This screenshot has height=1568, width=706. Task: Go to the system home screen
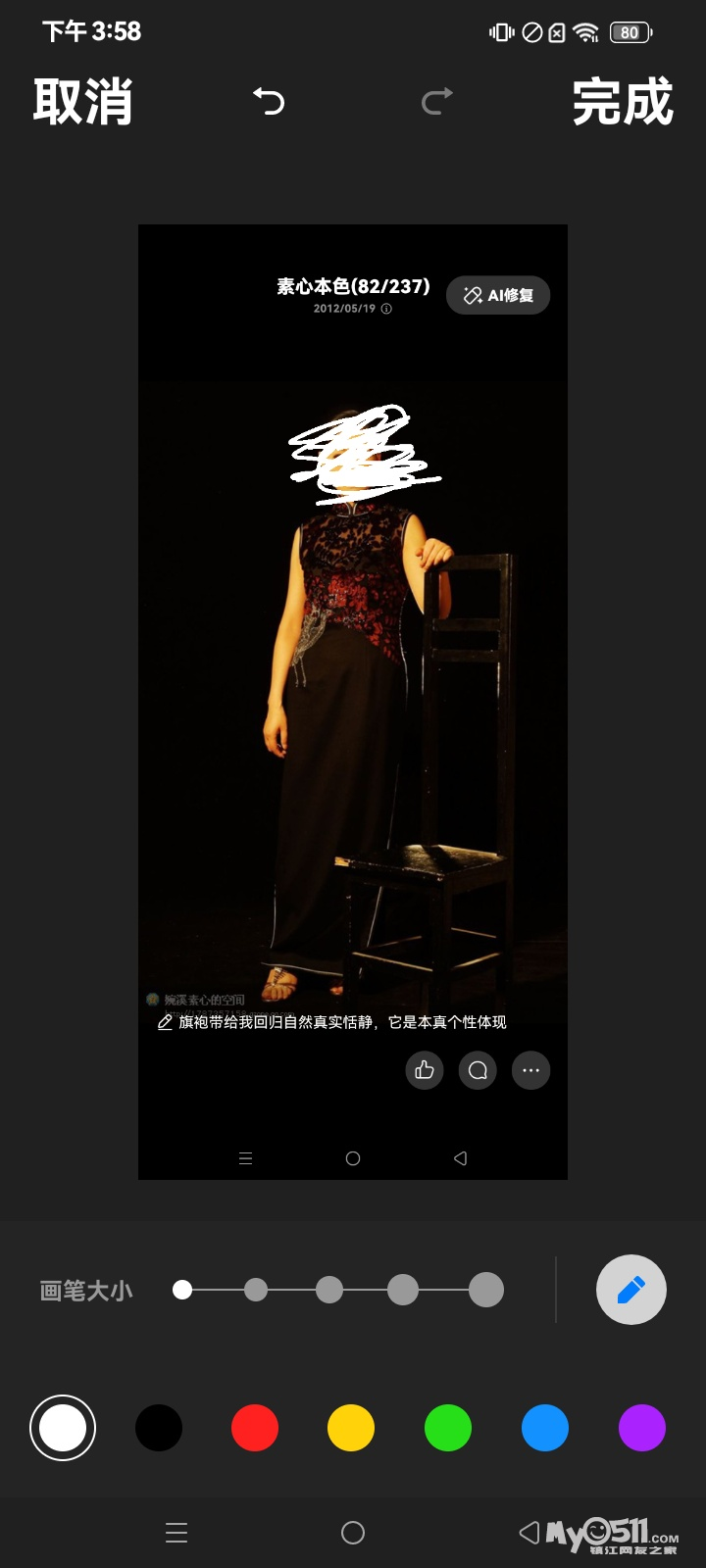[x=353, y=1533]
